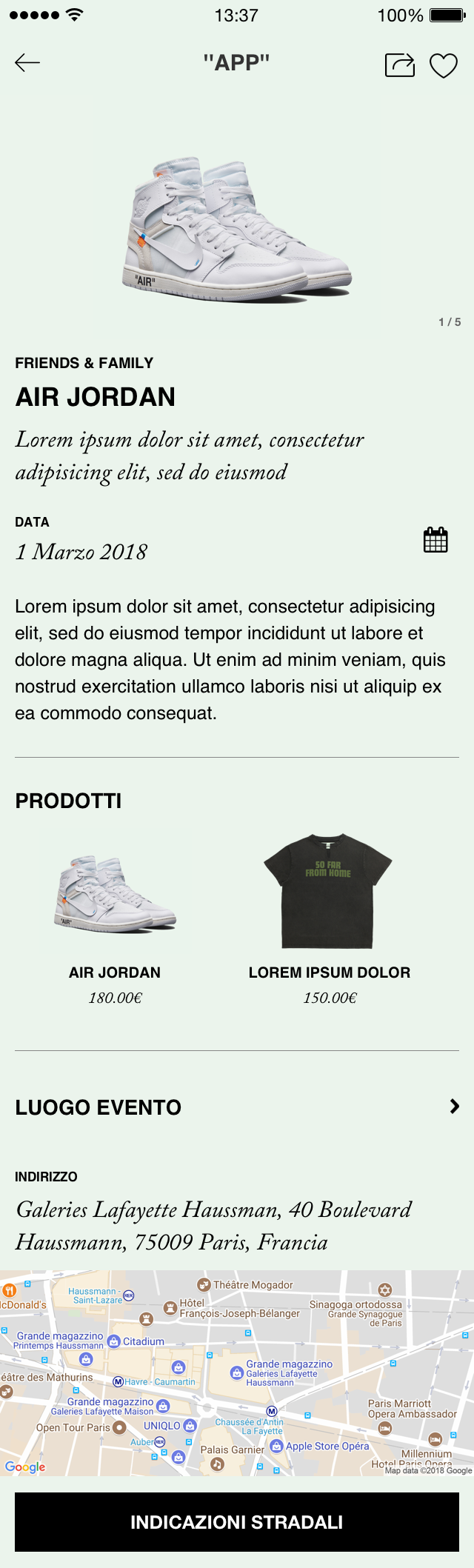
Task: Tap the main Air Jordan sneaker image
Action: [x=236, y=230]
